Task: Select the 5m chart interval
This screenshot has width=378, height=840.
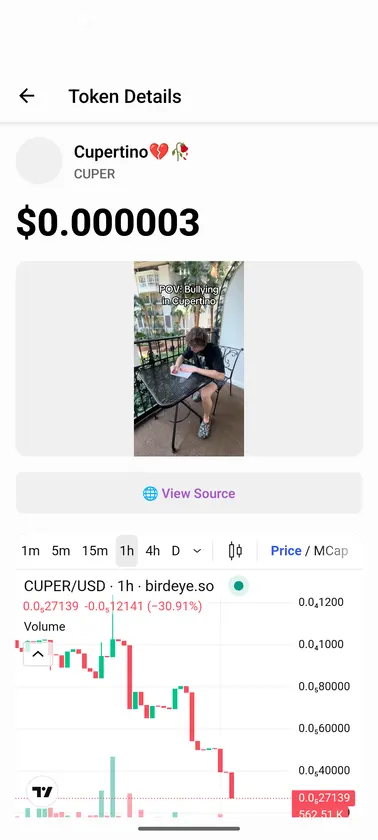Action: pos(61,551)
